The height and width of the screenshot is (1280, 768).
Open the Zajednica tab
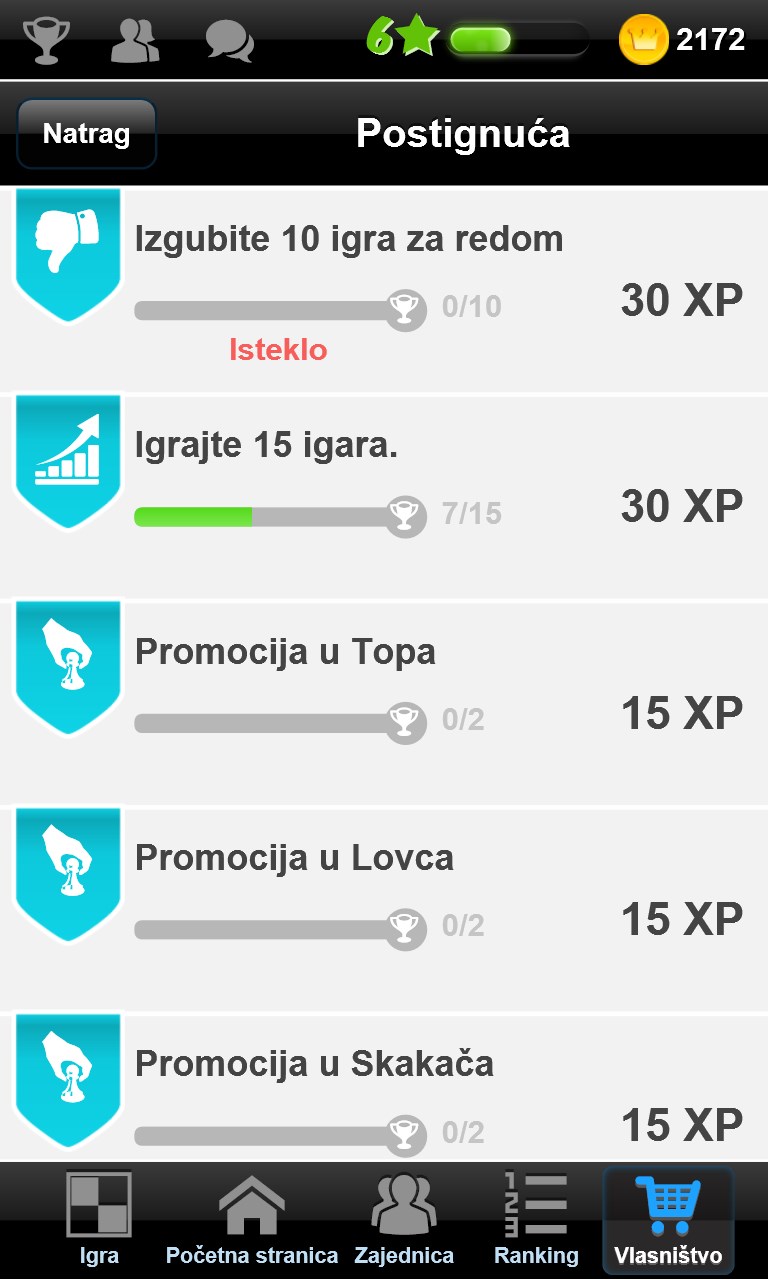(404, 1219)
